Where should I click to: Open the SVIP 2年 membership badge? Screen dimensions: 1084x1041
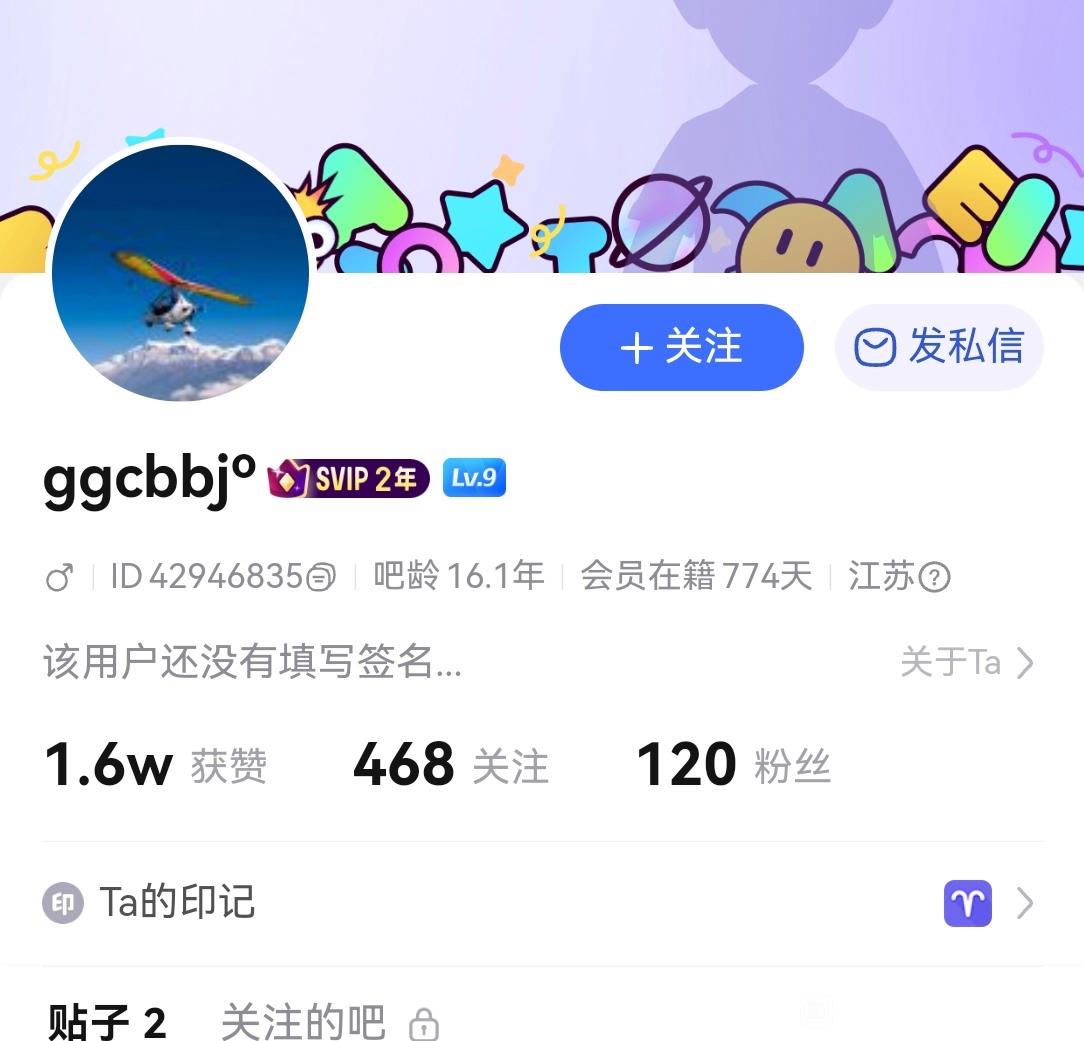(348, 479)
